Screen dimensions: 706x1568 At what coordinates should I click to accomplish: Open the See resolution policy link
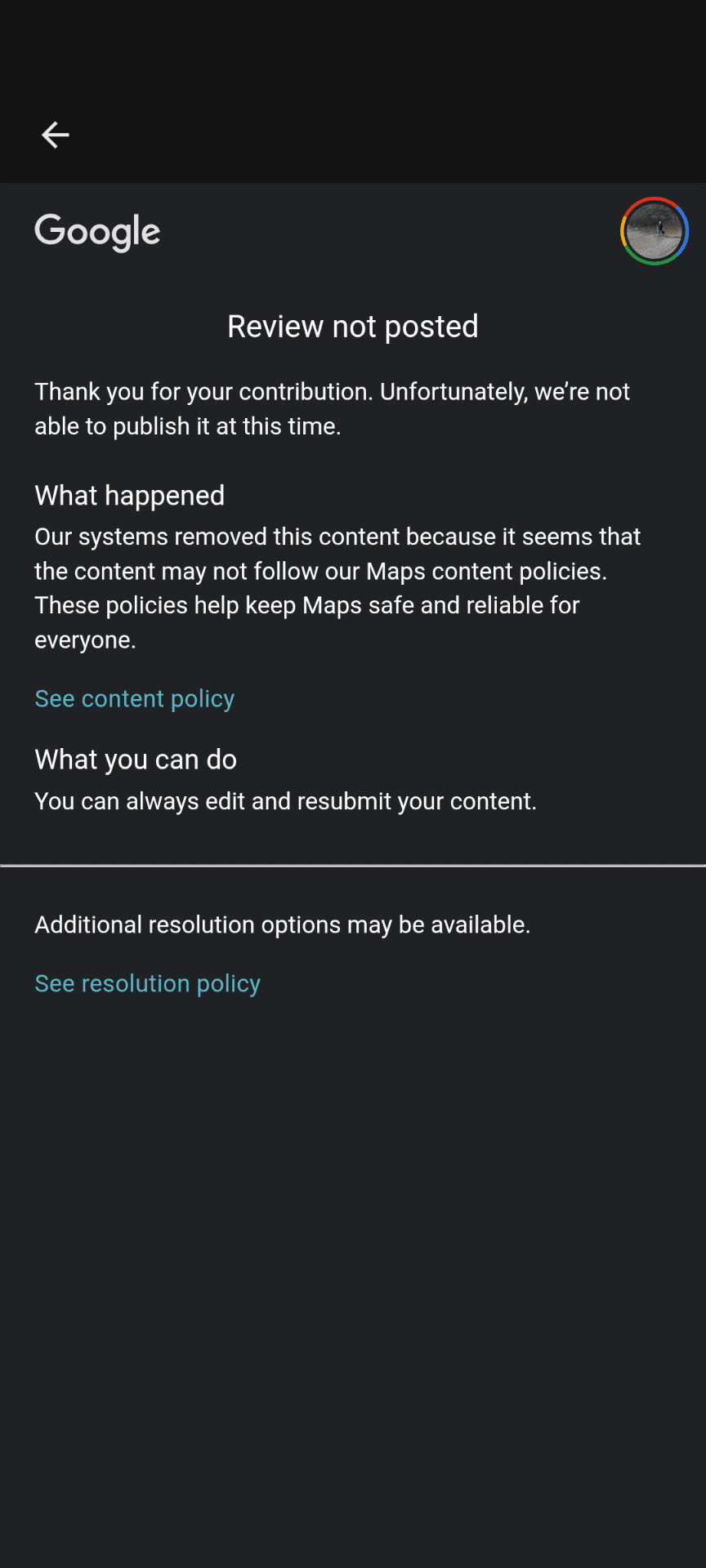(148, 983)
